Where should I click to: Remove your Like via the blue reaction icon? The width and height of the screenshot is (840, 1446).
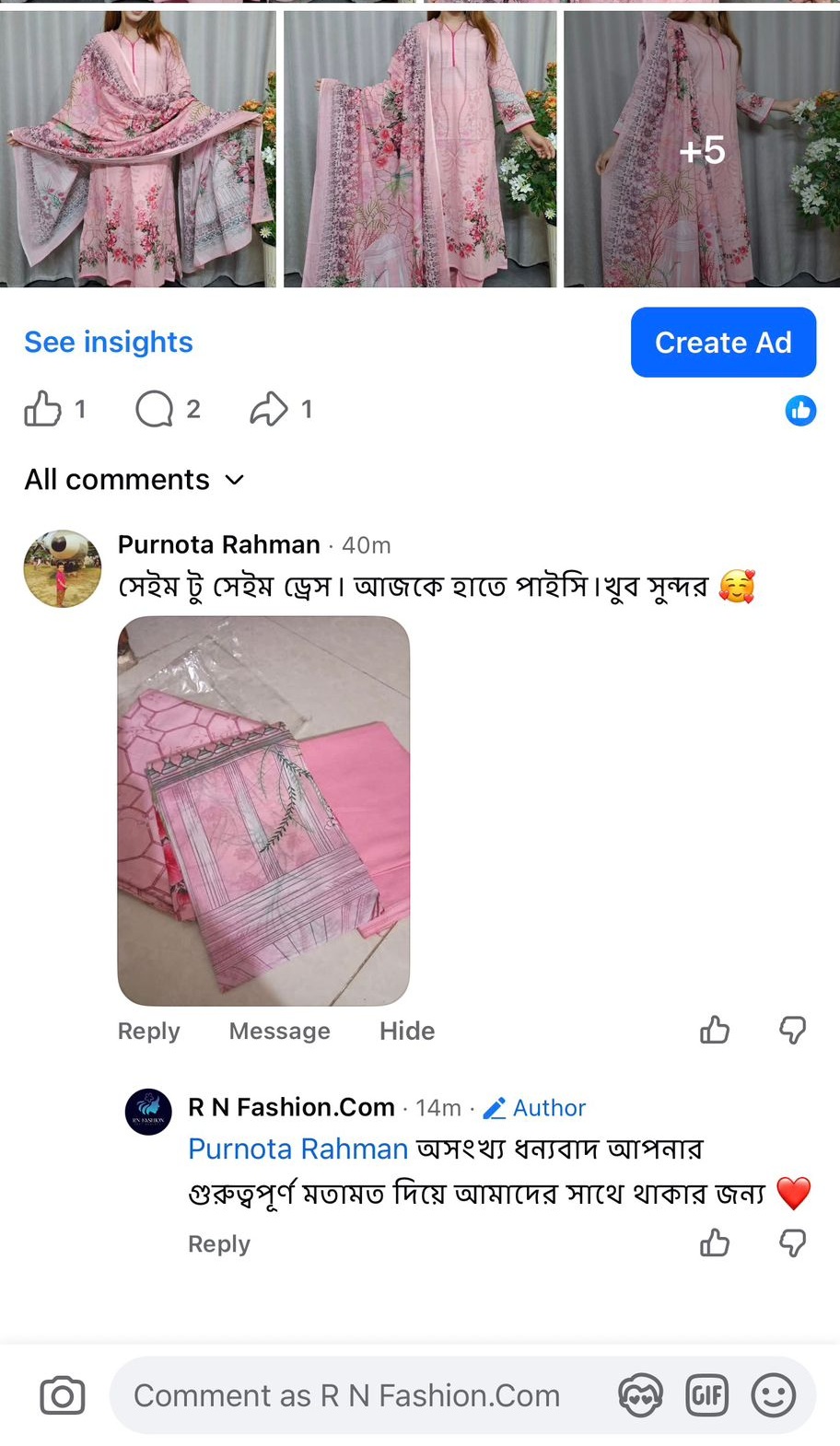(x=800, y=411)
